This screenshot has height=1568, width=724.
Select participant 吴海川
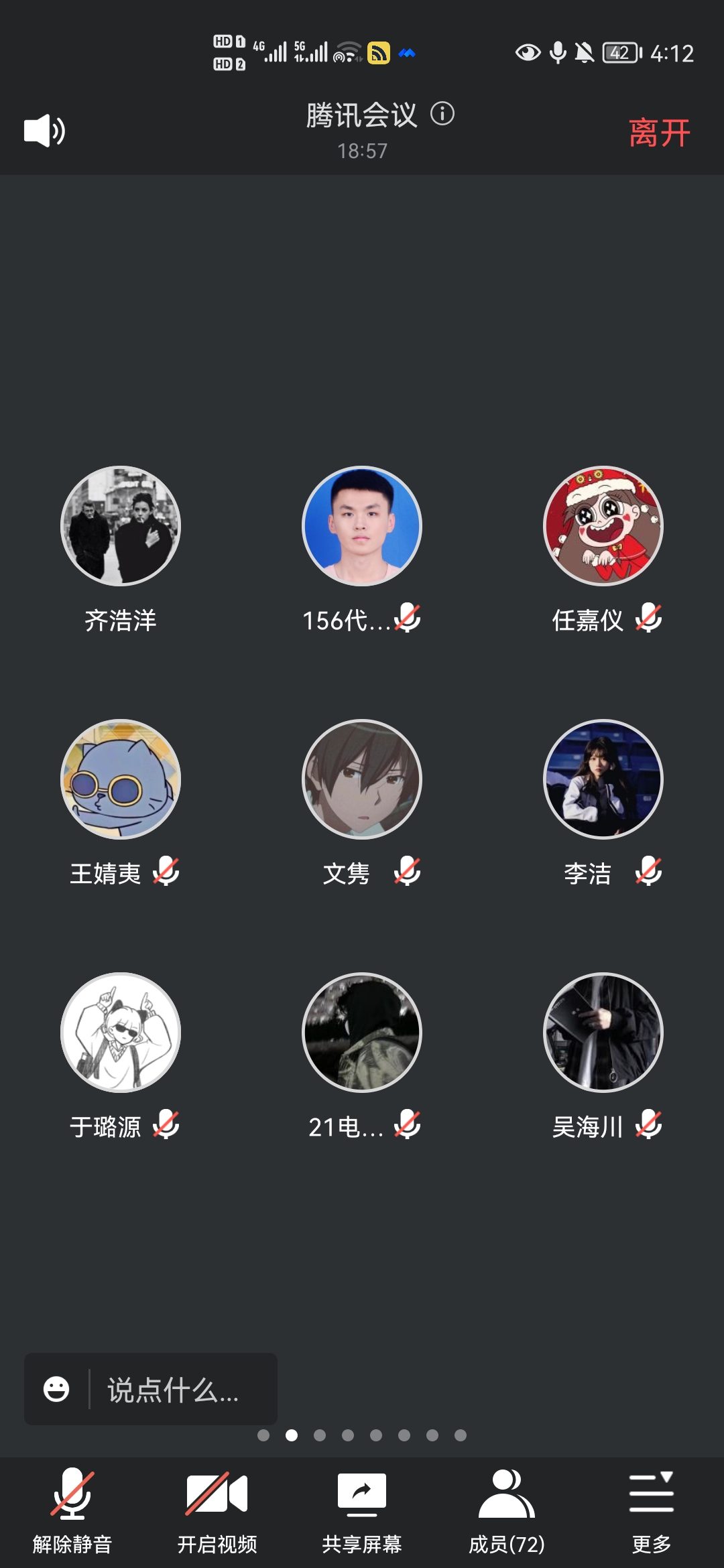[x=603, y=1033]
